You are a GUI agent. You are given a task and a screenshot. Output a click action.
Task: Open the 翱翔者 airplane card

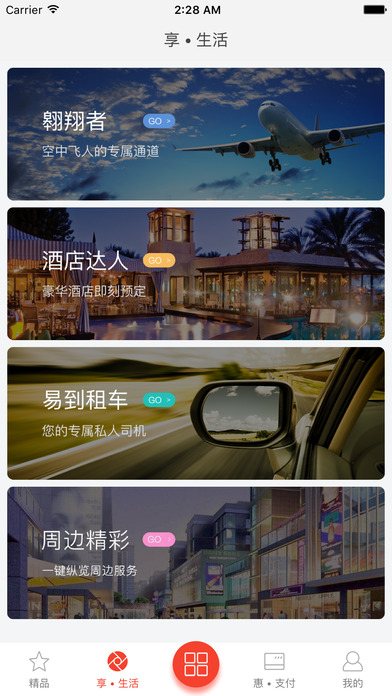pos(196,134)
